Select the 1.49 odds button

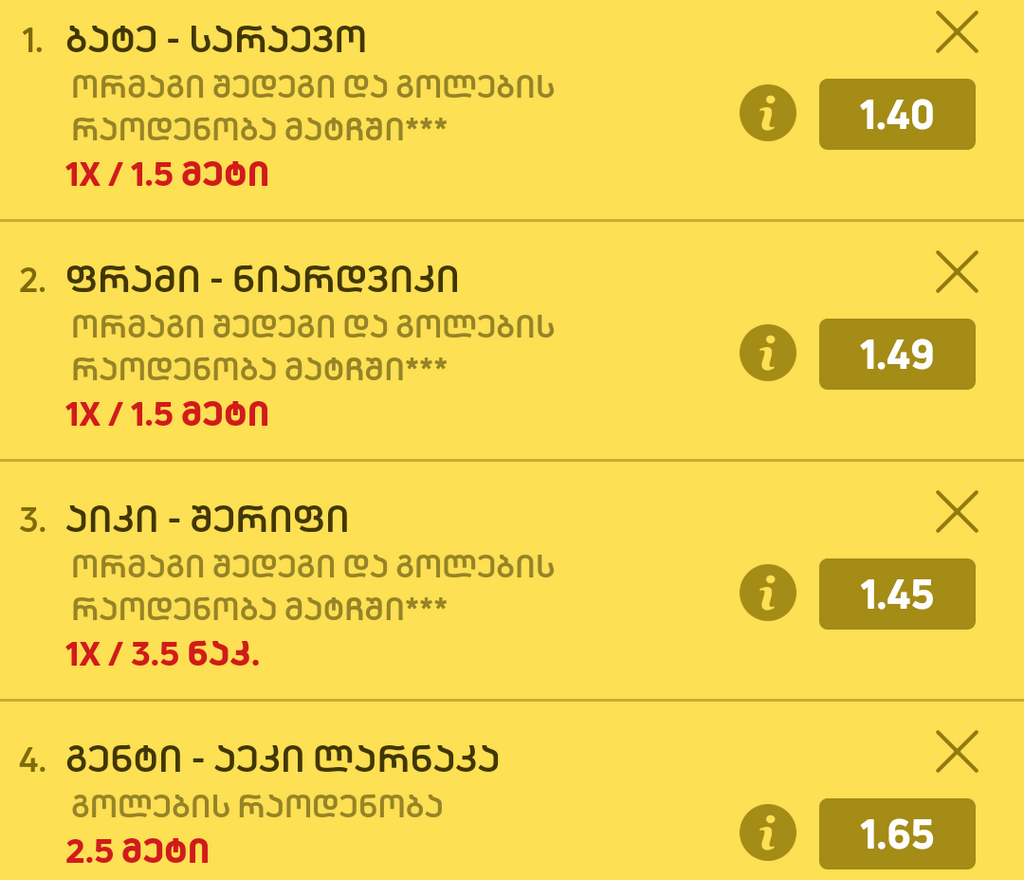[x=897, y=354]
